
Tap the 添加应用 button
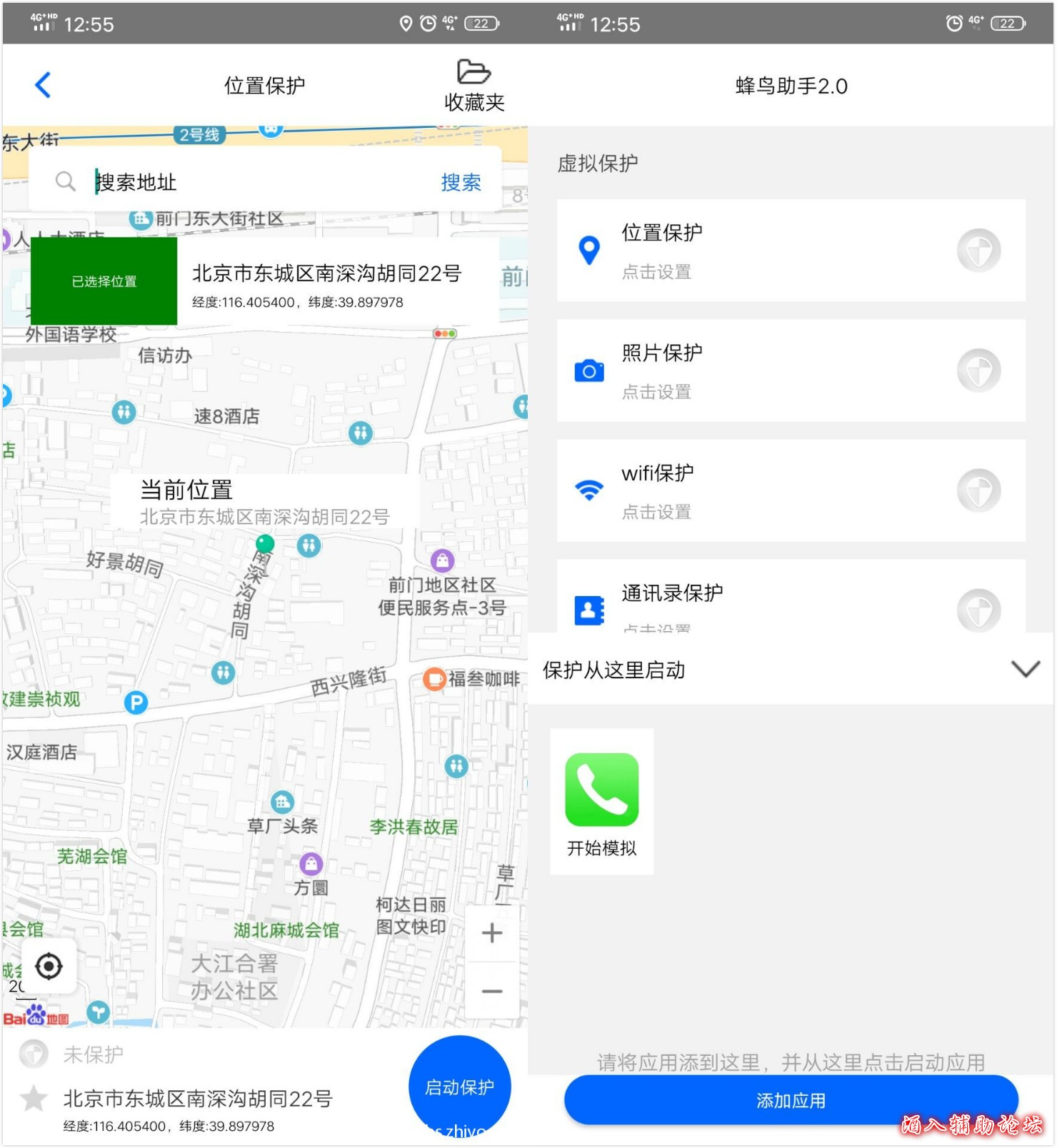click(791, 1100)
